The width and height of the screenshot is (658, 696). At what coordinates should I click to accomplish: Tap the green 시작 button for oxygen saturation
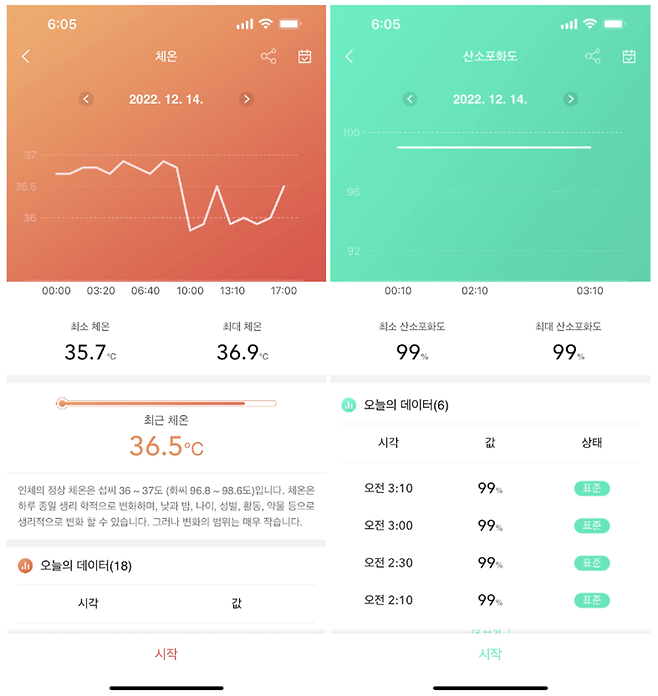click(x=489, y=653)
